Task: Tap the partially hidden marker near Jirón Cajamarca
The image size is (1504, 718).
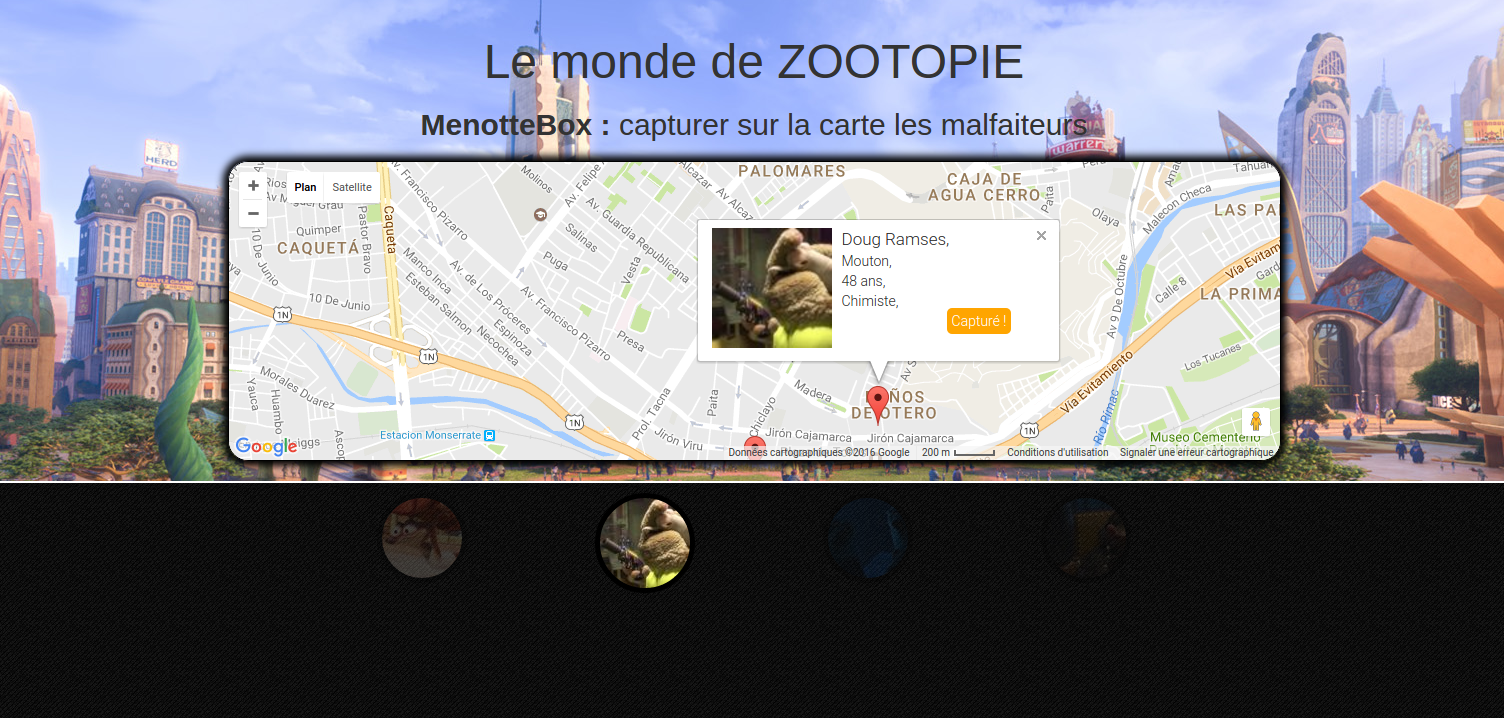Action: coord(755,445)
